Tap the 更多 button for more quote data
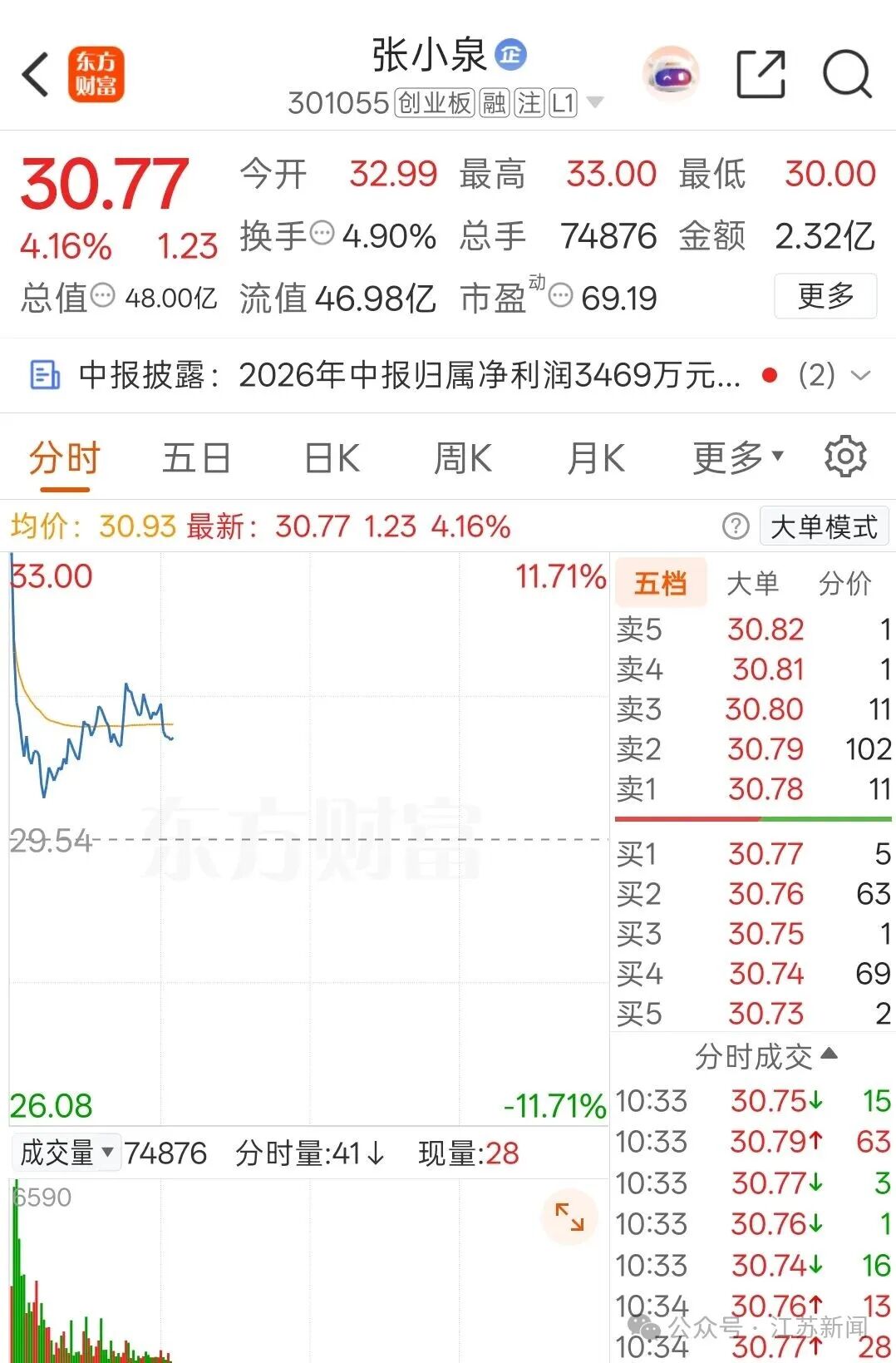Image resolution: width=896 pixels, height=1363 pixels. (x=825, y=296)
